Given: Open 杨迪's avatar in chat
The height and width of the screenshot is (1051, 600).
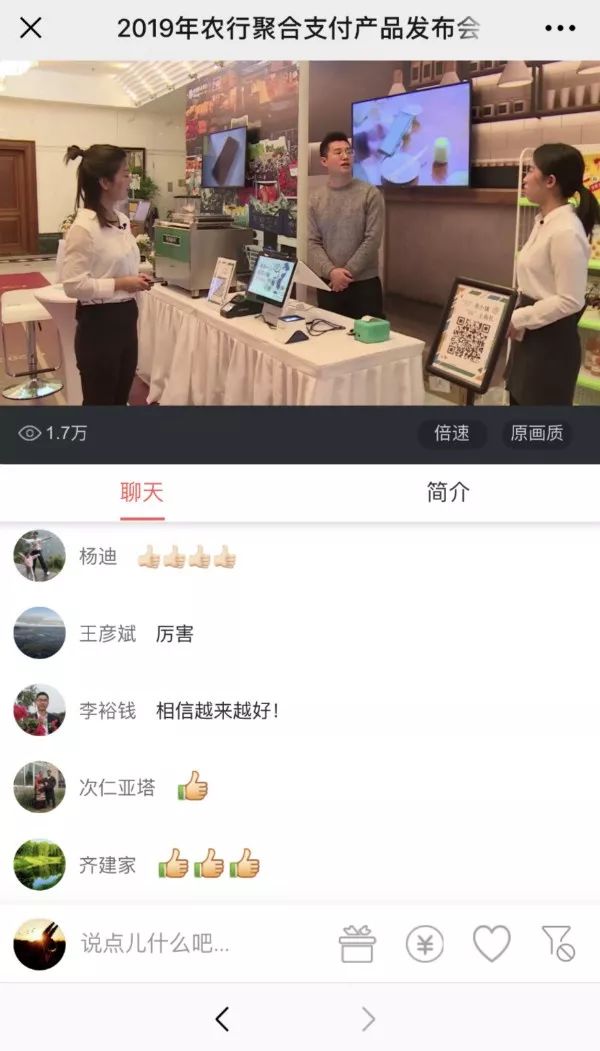Looking at the screenshot, I should (x=39, y=556).
